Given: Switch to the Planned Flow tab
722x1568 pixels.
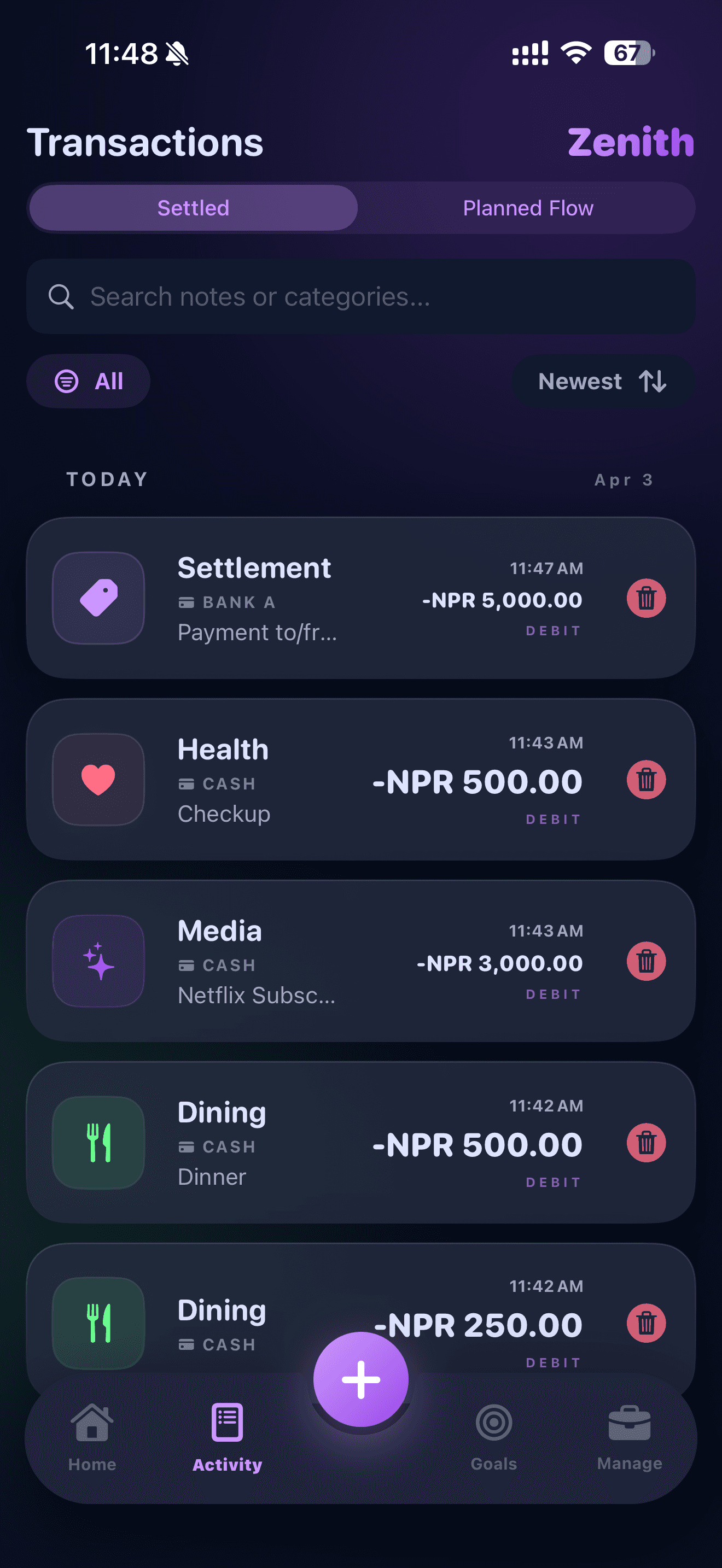Looking at the screenshot, I should coord(527,208).
